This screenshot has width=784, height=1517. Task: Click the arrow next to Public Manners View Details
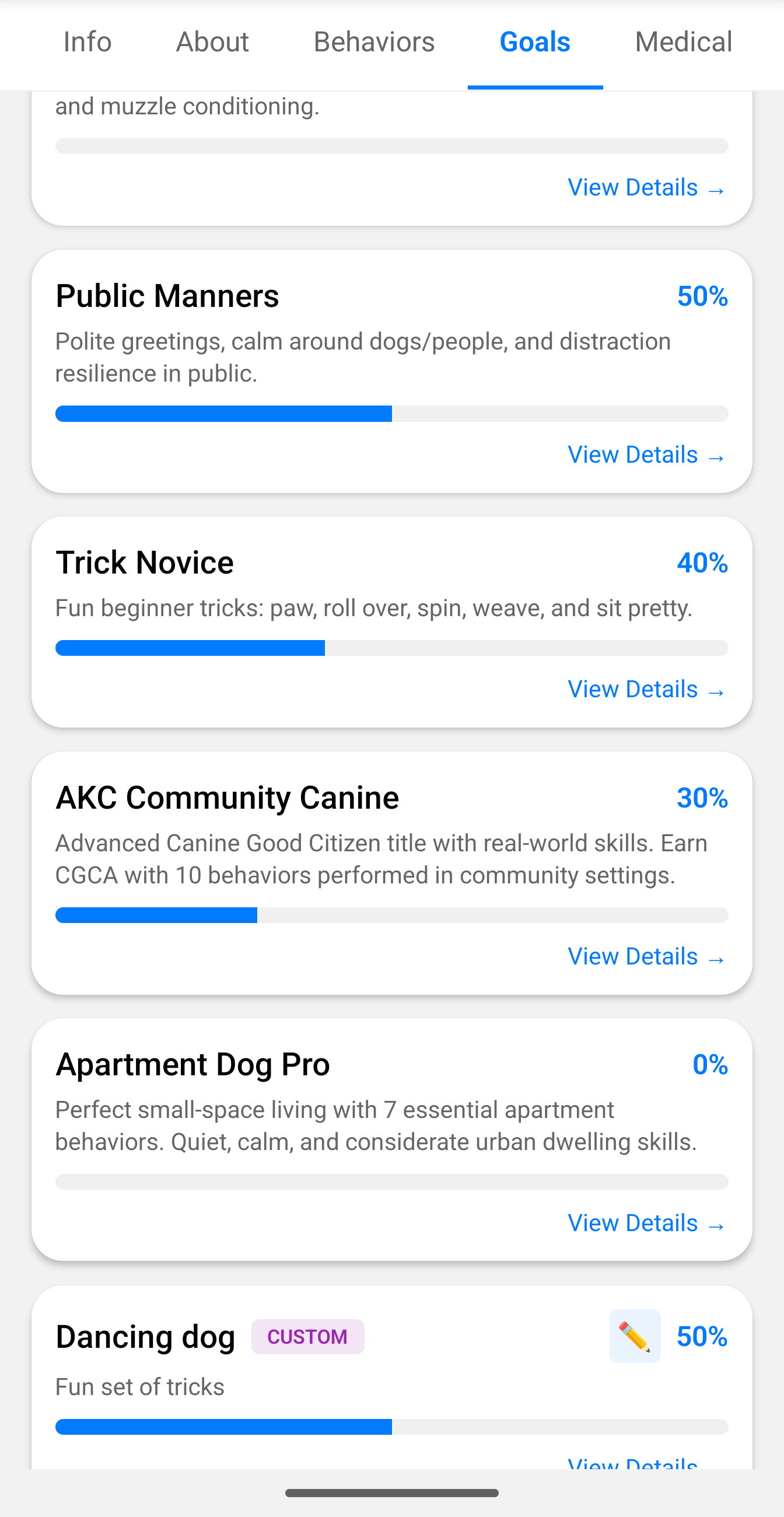point(716,457)
